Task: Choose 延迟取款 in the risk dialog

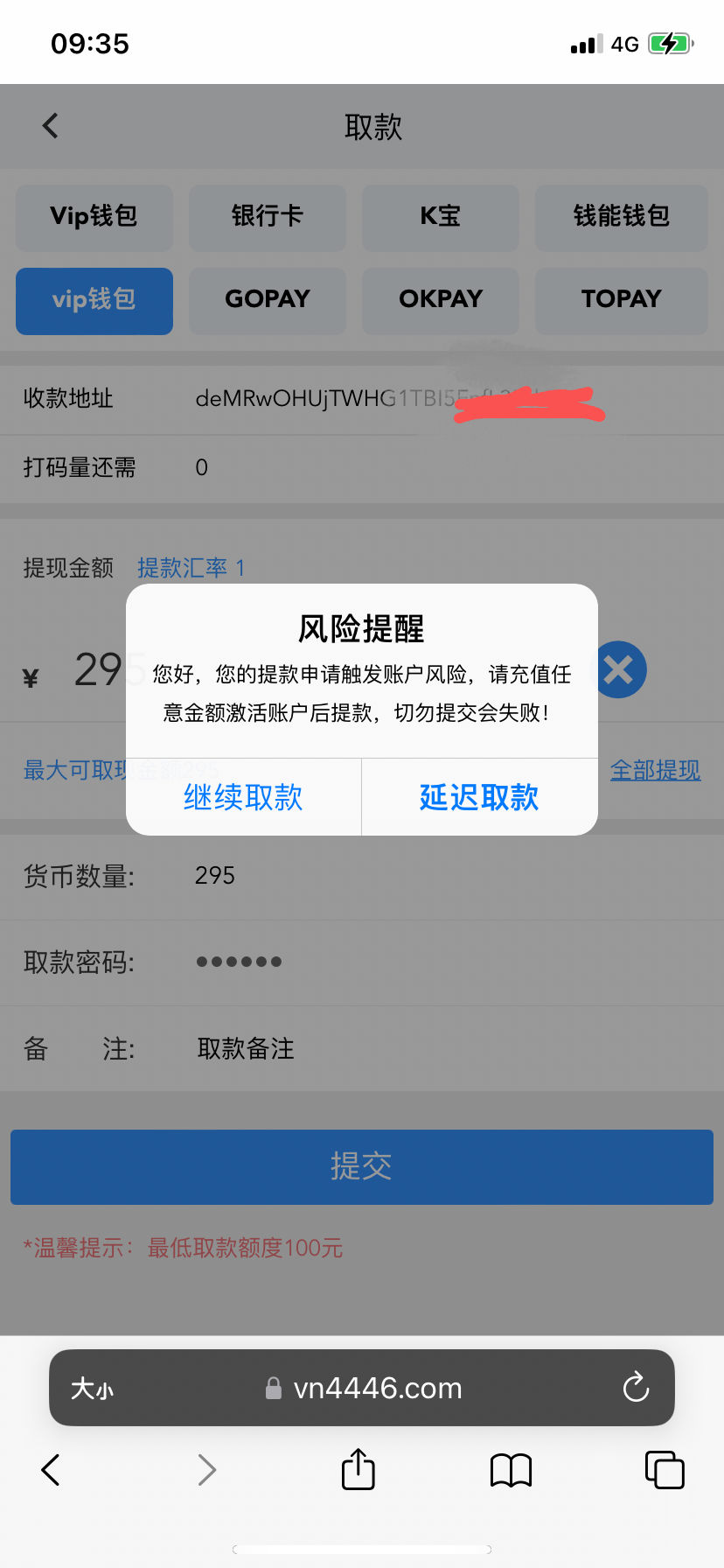Action: click(479, 797)
